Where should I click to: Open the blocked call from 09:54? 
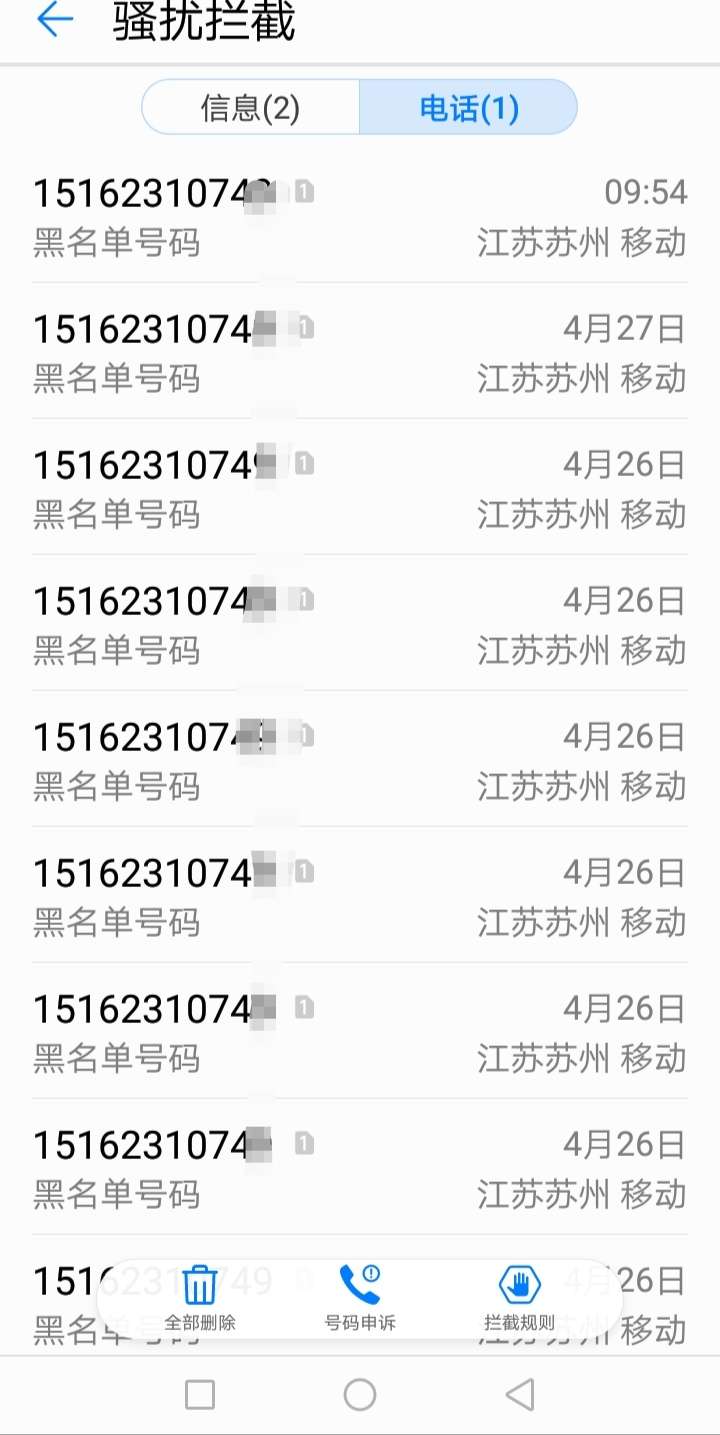[x=360, y=215]
